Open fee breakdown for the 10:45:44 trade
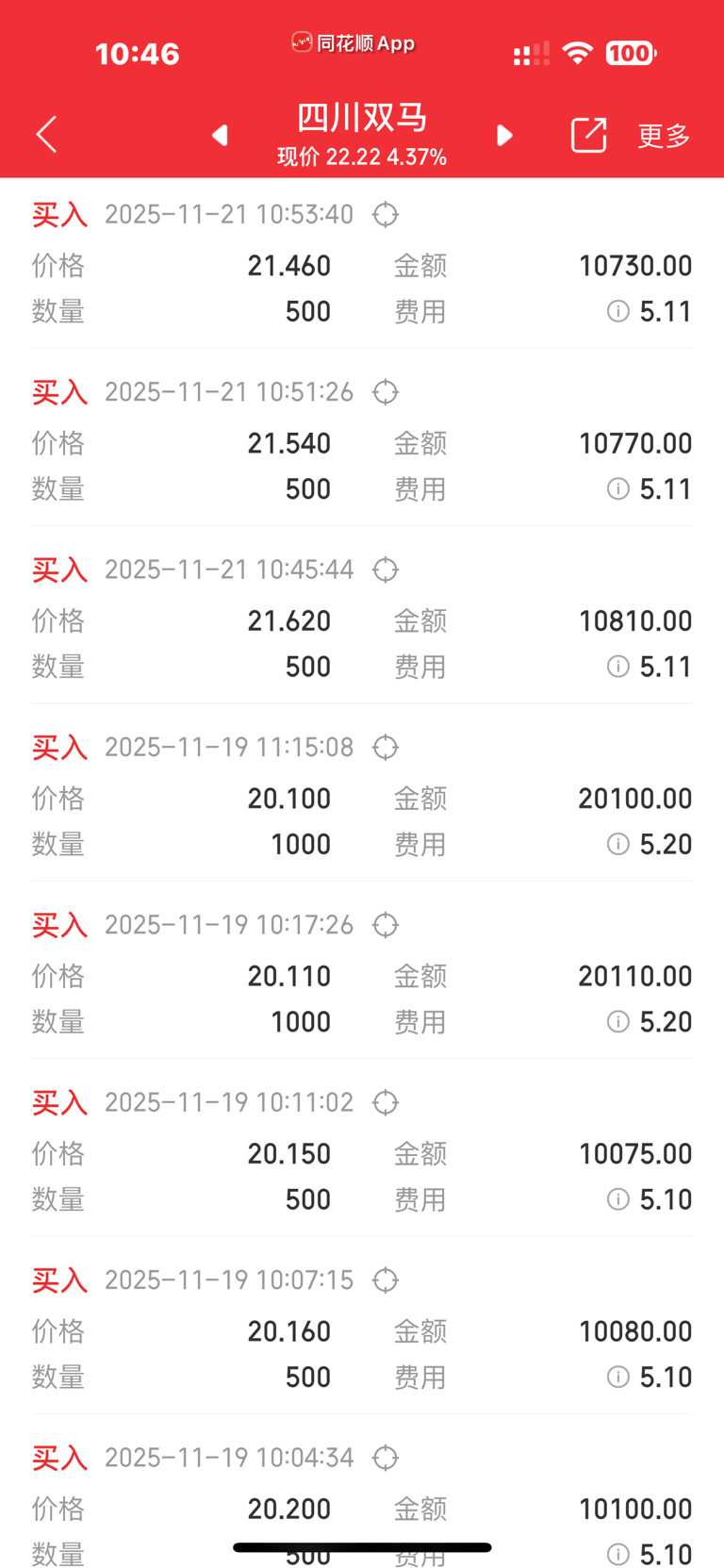Viewport: 724px width, 1568px height. 618,667
